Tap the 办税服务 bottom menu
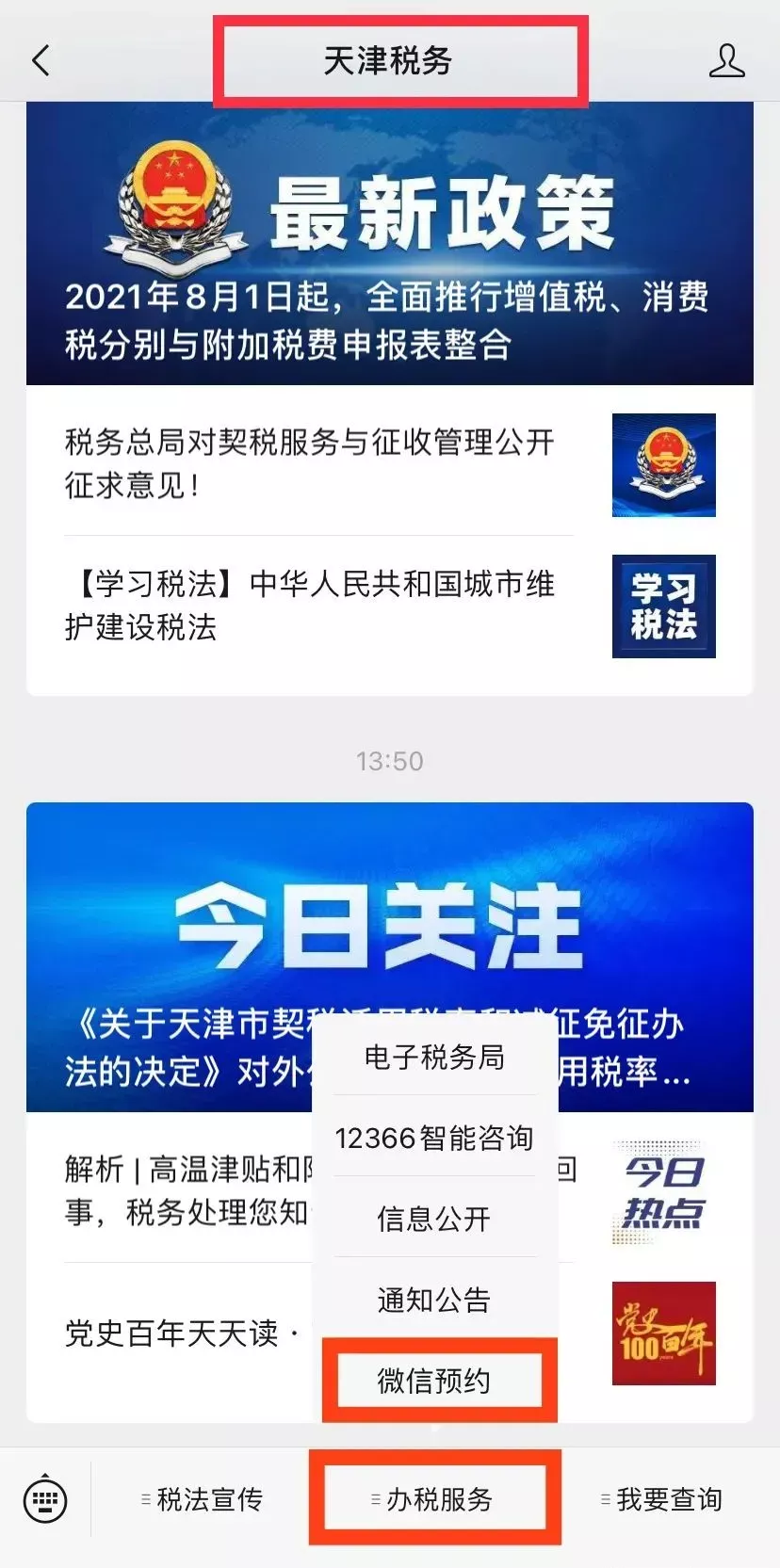 coord(434,1499)
